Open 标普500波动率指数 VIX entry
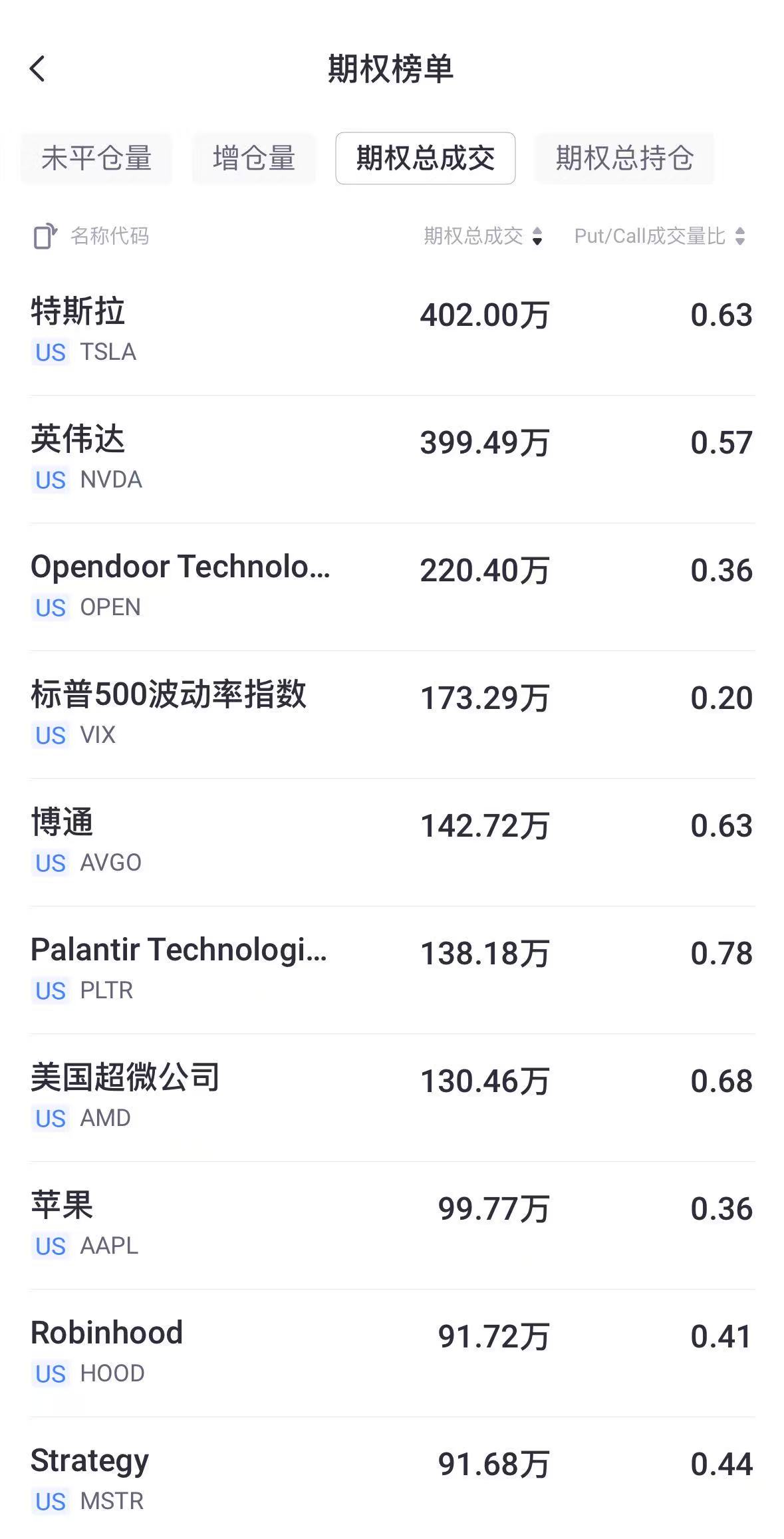 click(x=392, y=714)
